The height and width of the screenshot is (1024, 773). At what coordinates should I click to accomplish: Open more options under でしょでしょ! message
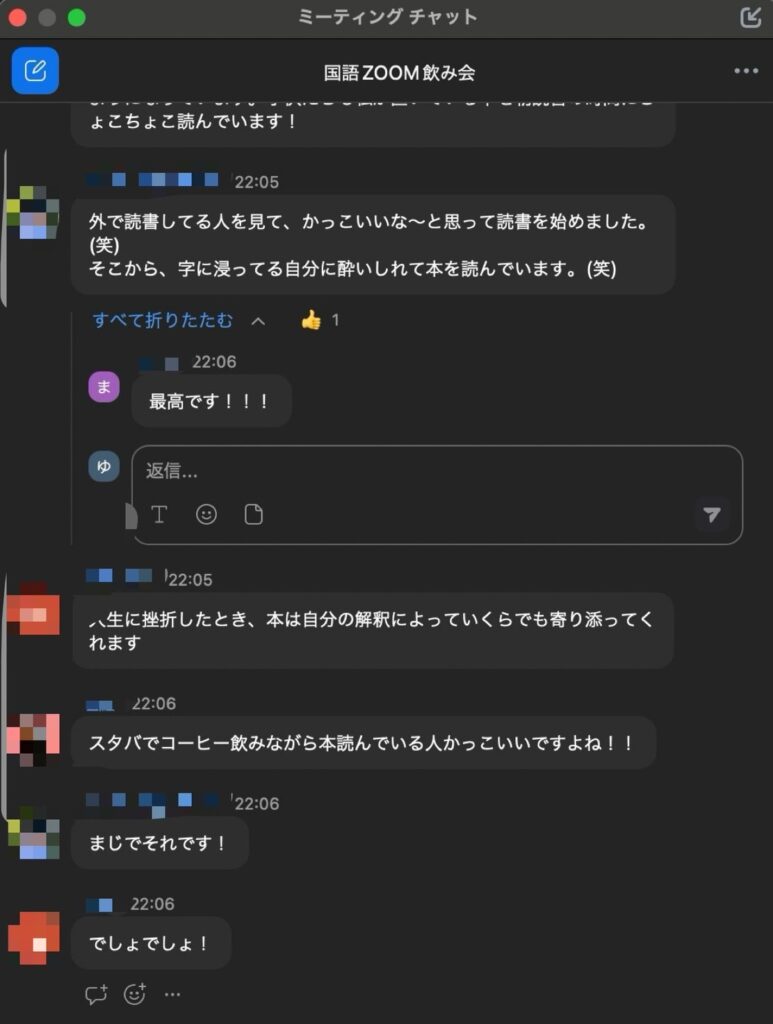click(172, 994)
